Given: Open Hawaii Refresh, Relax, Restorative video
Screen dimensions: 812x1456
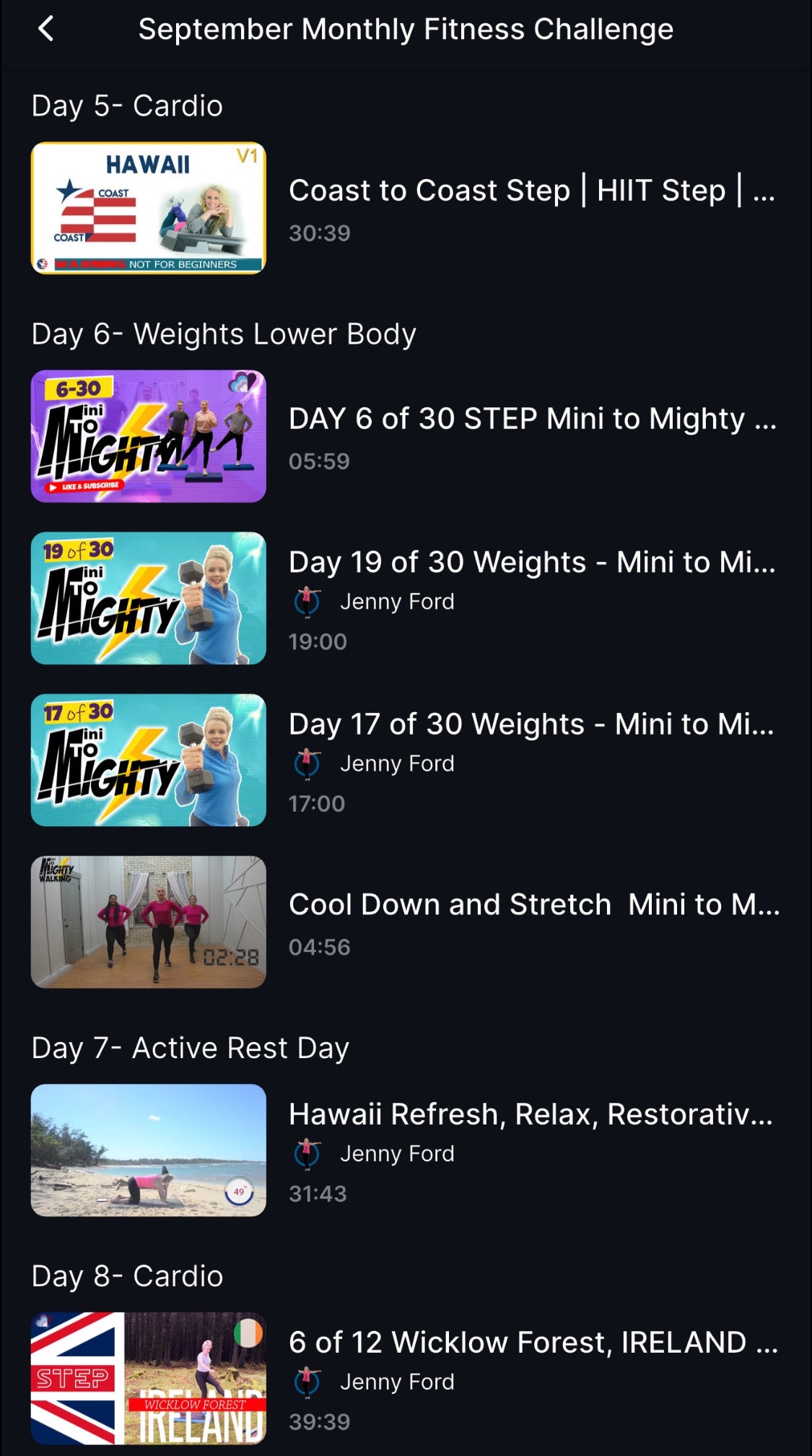Looking at the screenshot, I should pyautogui.click(x=148, y=1150).
